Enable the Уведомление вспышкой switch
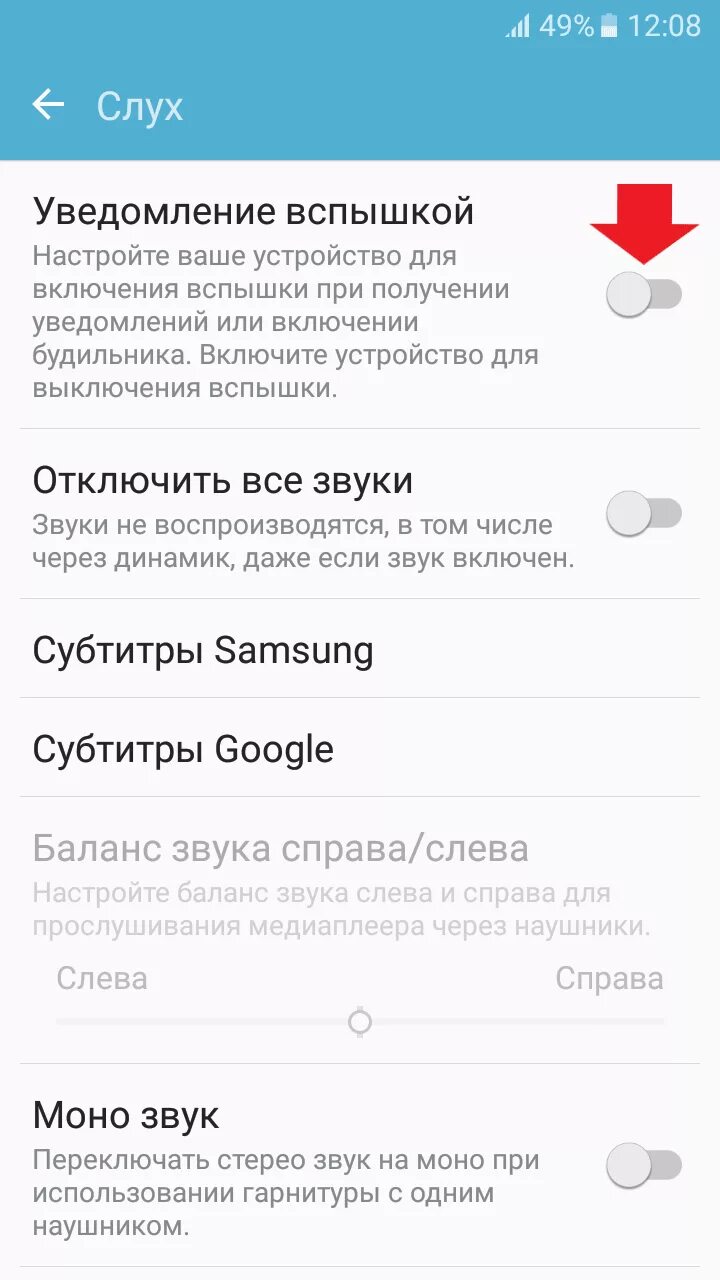 (644, 295)
